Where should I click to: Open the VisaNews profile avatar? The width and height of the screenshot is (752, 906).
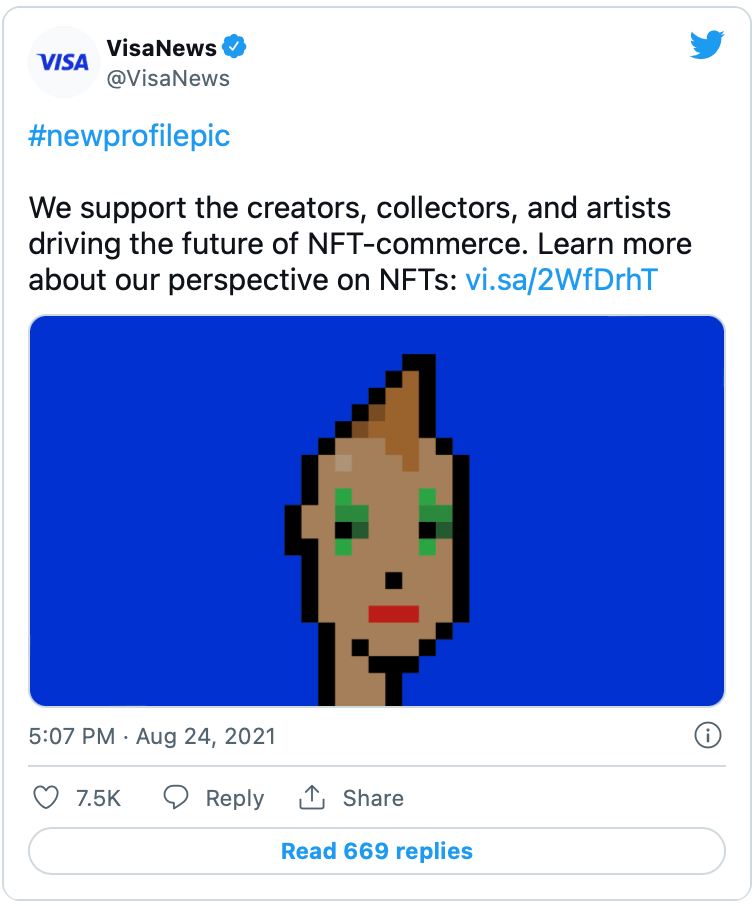click(62, 62)
